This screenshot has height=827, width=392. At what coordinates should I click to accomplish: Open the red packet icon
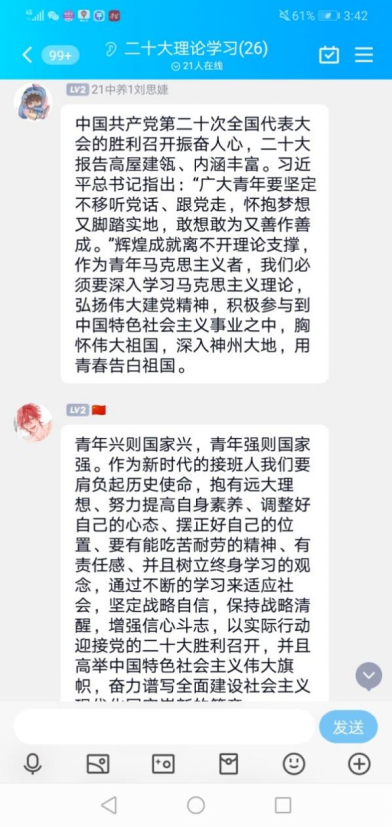pyautogui.click(x=228, y=764)
